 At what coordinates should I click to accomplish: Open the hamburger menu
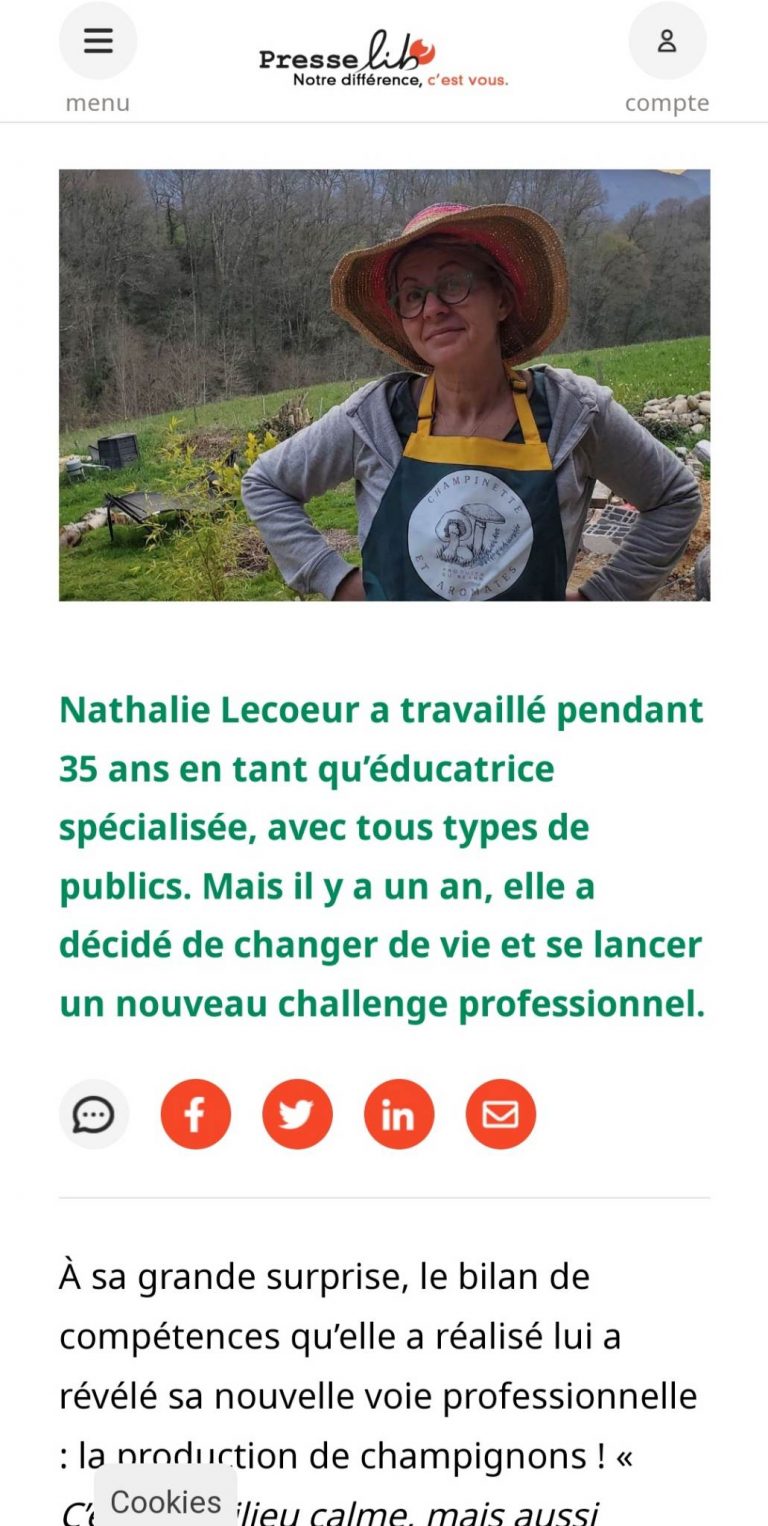pyautogui.click(x=98, y=42)
